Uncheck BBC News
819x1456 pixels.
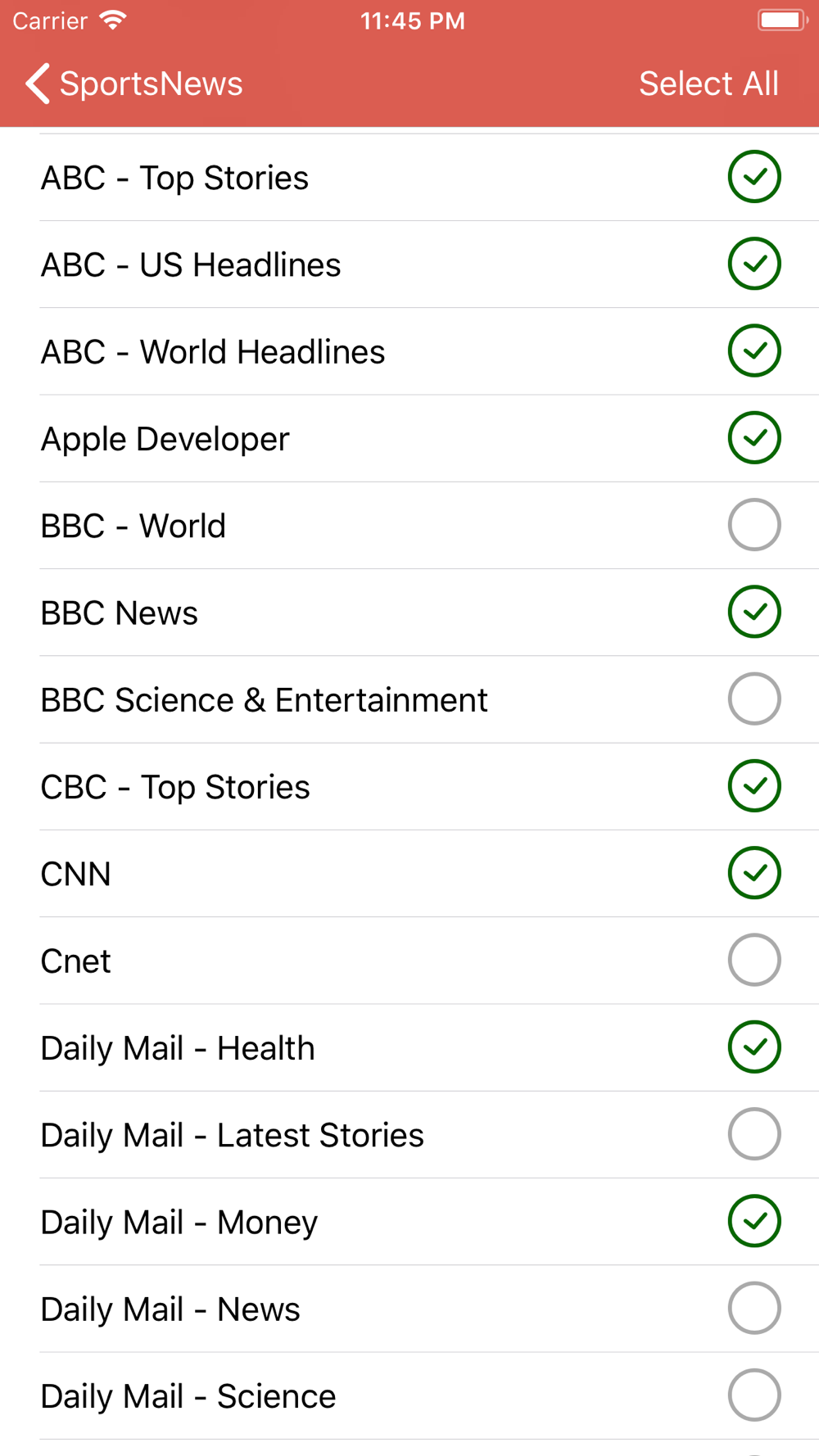pos(754,612)
